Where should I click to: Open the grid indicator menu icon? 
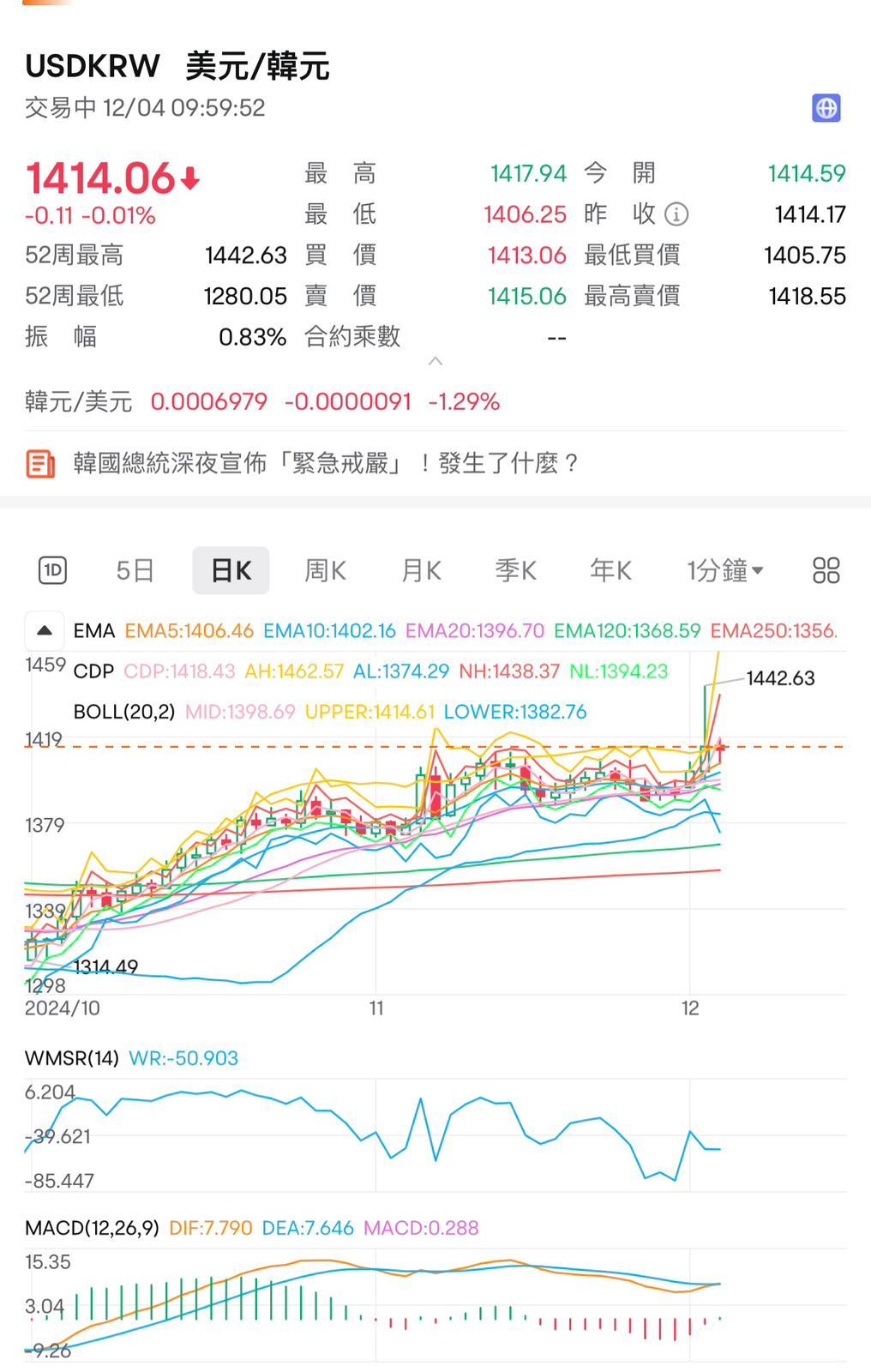pos(825,569)
